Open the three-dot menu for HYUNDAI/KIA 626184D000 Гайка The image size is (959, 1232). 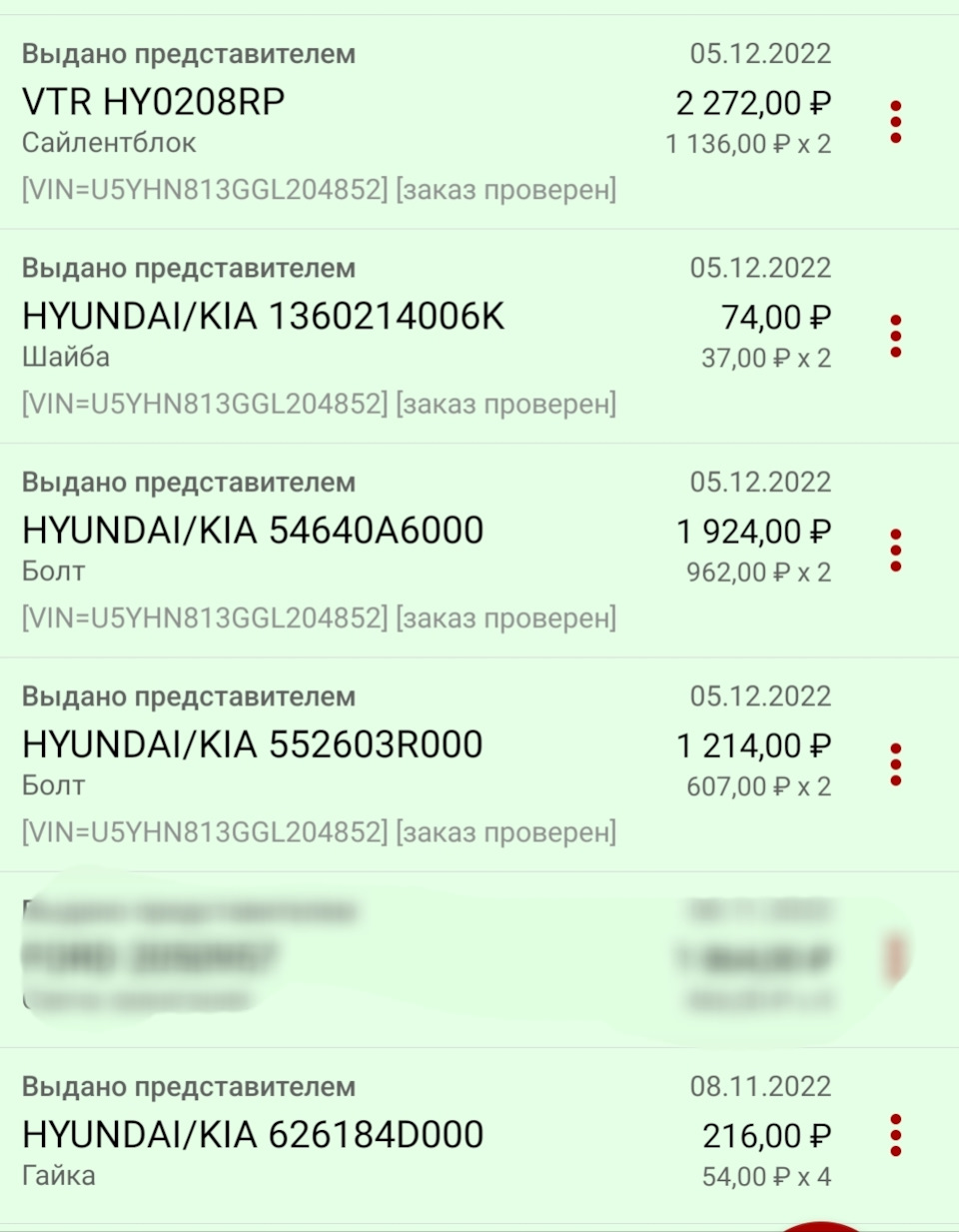[895, 1135]
